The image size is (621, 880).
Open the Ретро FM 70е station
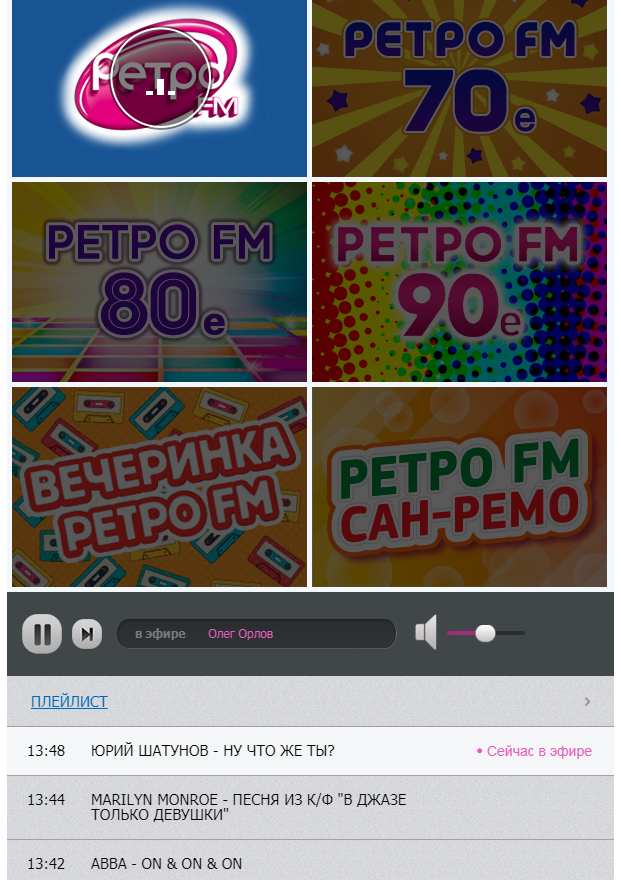click(459, 88)
